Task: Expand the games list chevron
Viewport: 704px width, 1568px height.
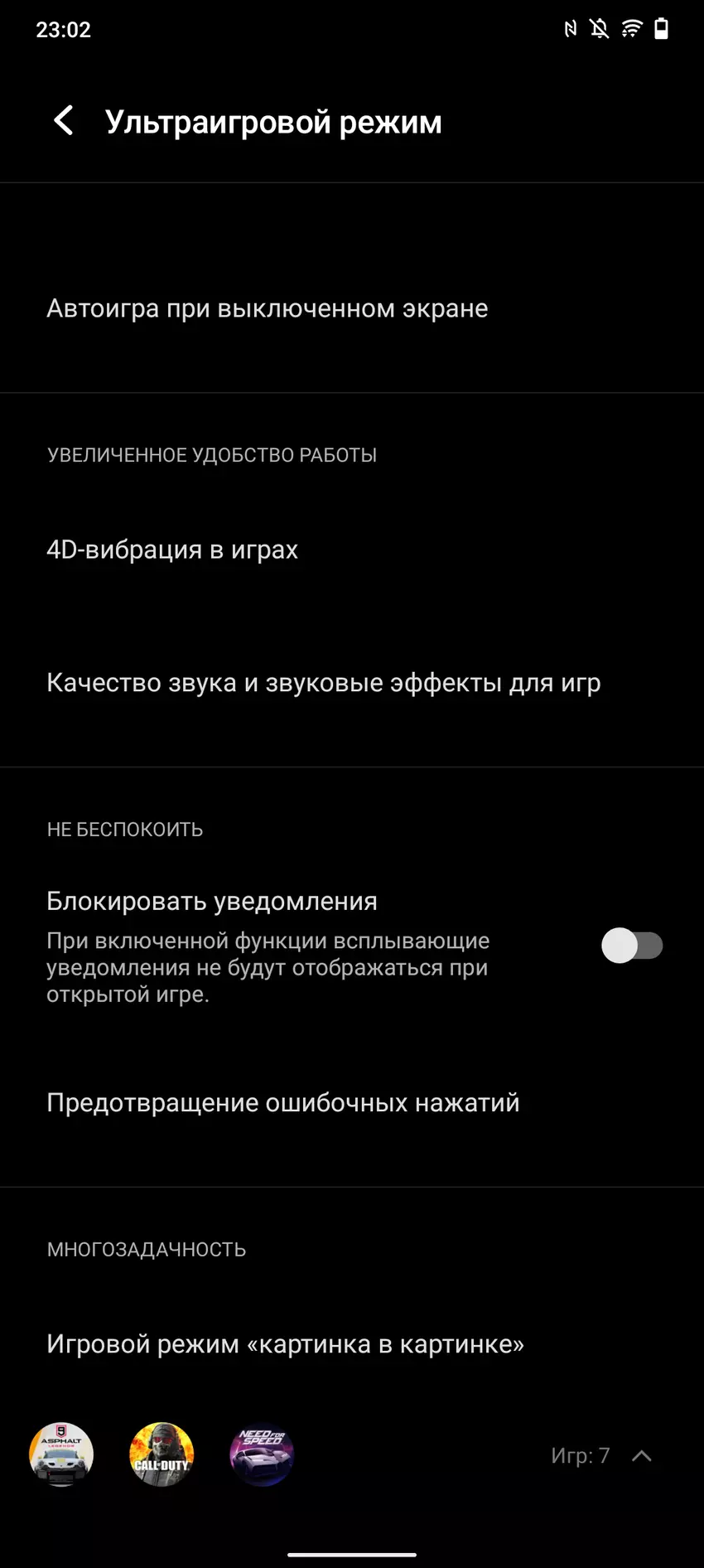Action: [641, 1455]
